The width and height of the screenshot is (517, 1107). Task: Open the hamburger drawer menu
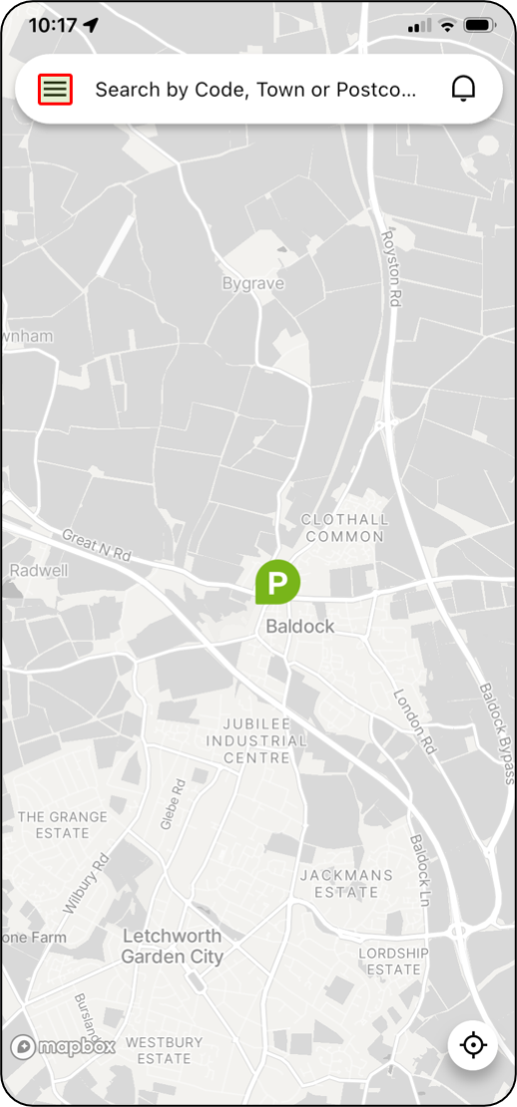[x=55, y=89]
